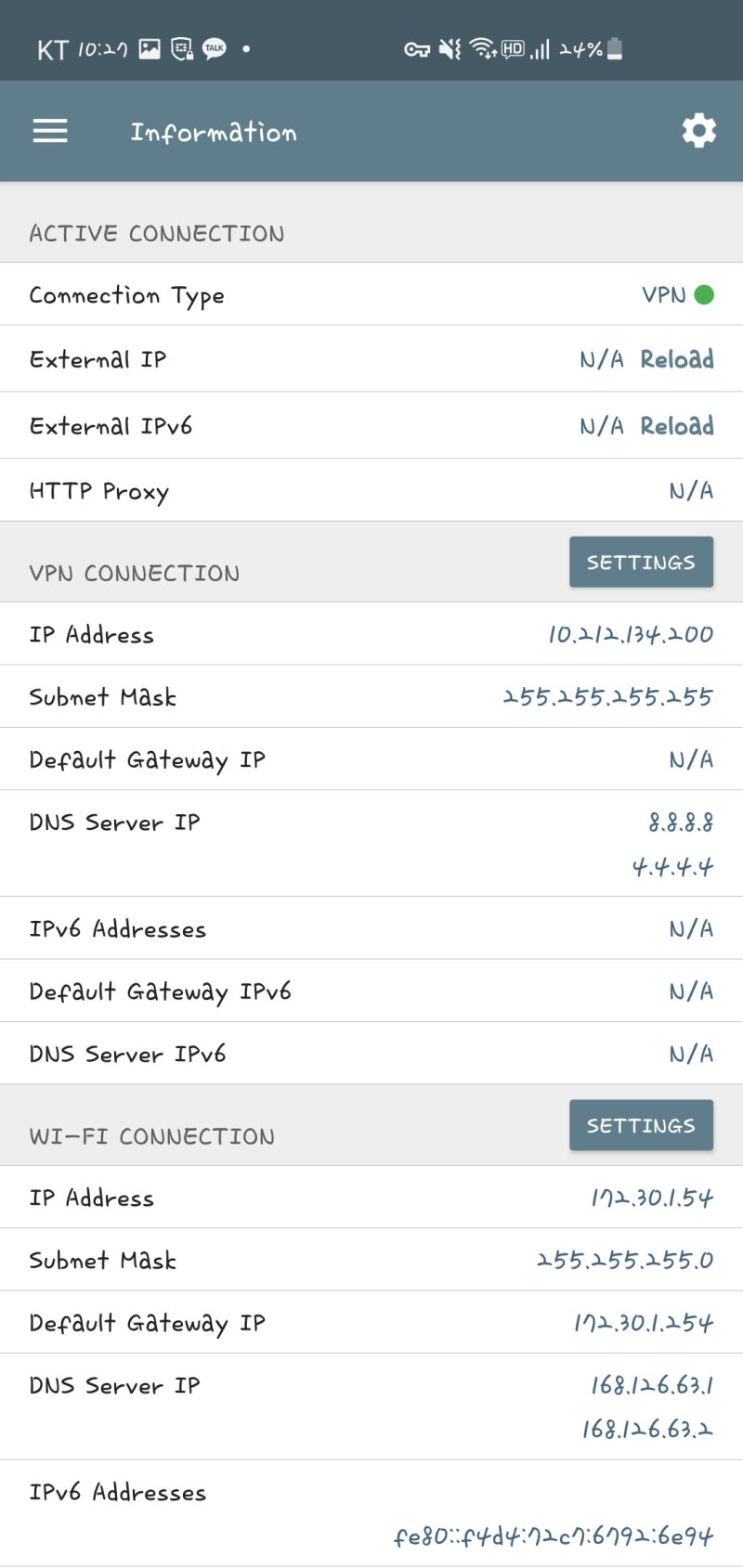The height and width of the screenshot is (1568, 743).
Task: Reload the External IPv6 address
Action: 677,425
